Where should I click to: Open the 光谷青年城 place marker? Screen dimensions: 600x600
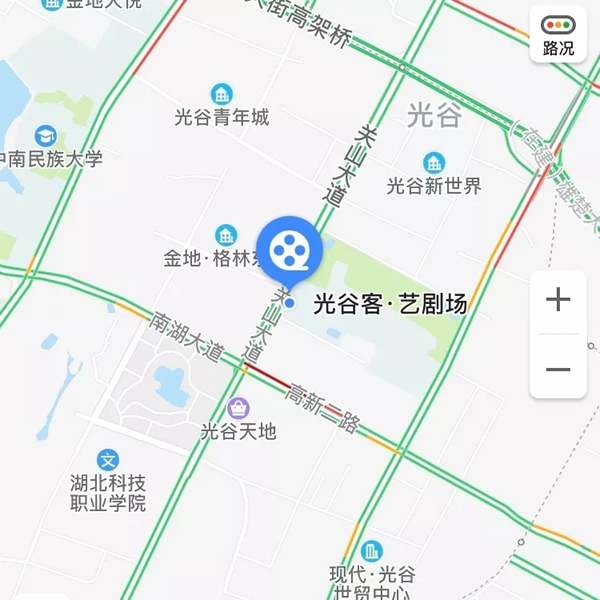222,94
